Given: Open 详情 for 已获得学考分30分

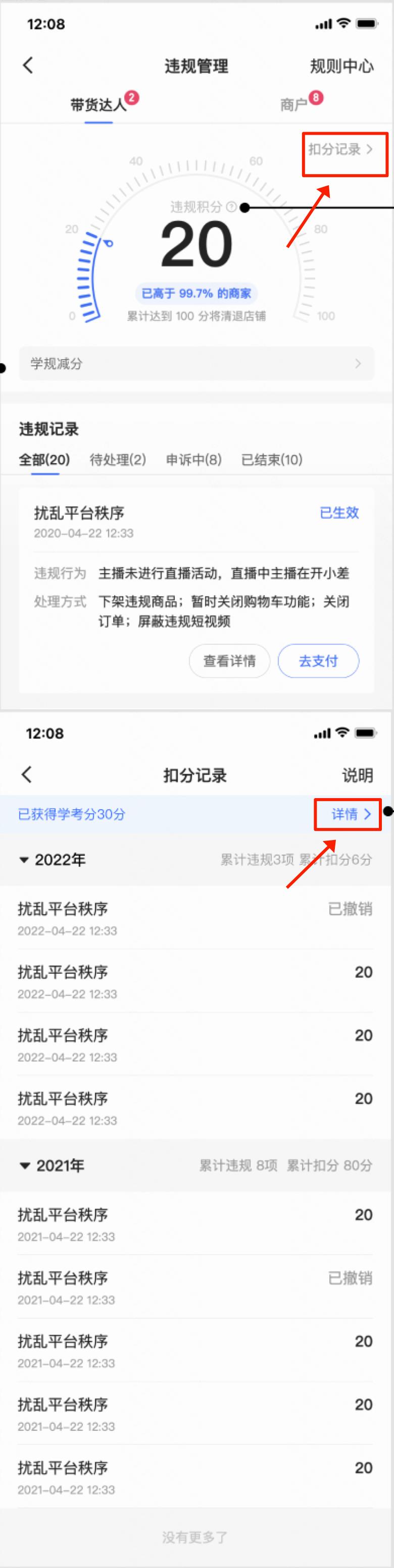Looking at the screenshot, I should point(351,814).
